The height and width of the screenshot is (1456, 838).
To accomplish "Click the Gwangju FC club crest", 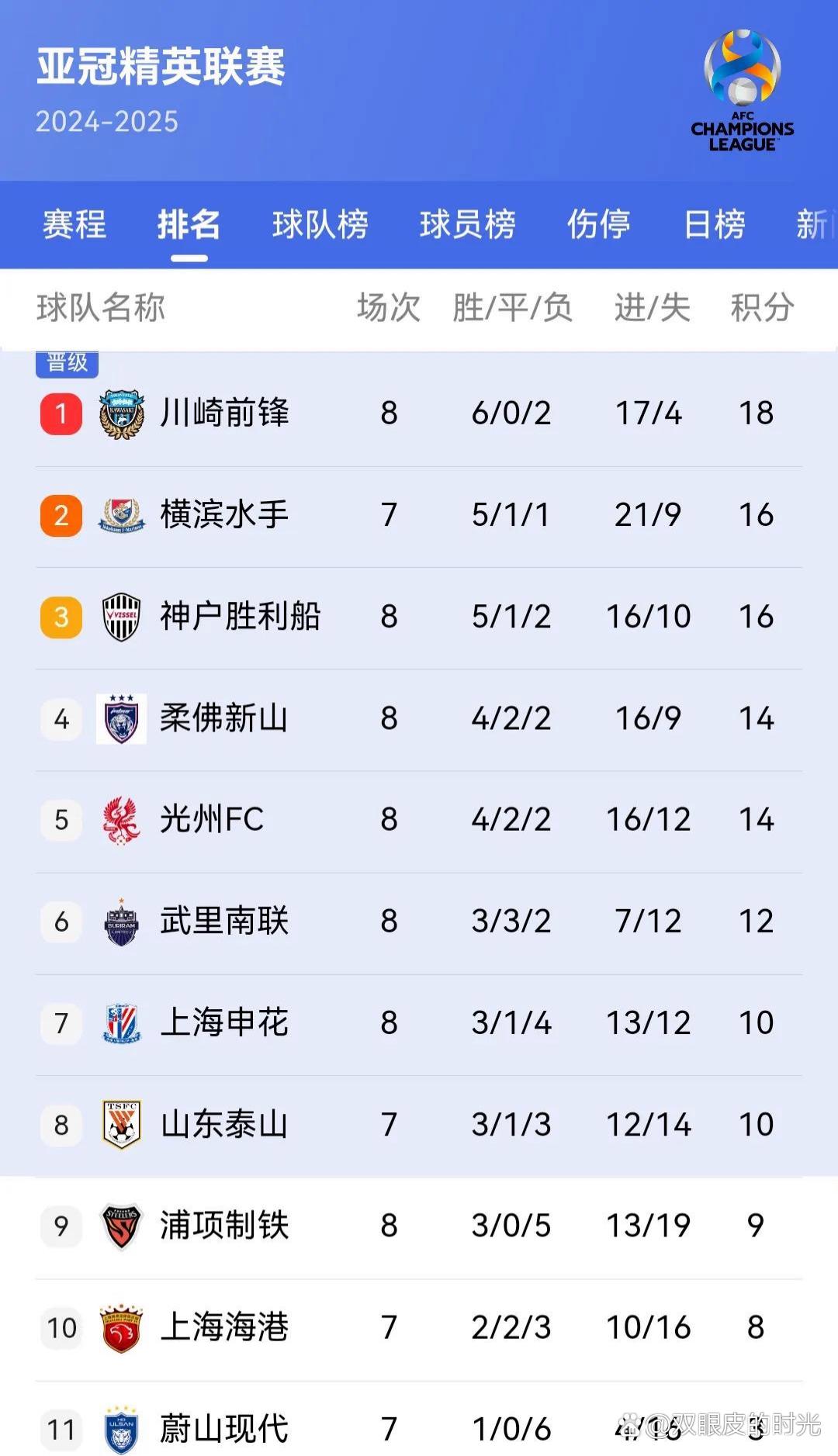I will coord(120,820).
